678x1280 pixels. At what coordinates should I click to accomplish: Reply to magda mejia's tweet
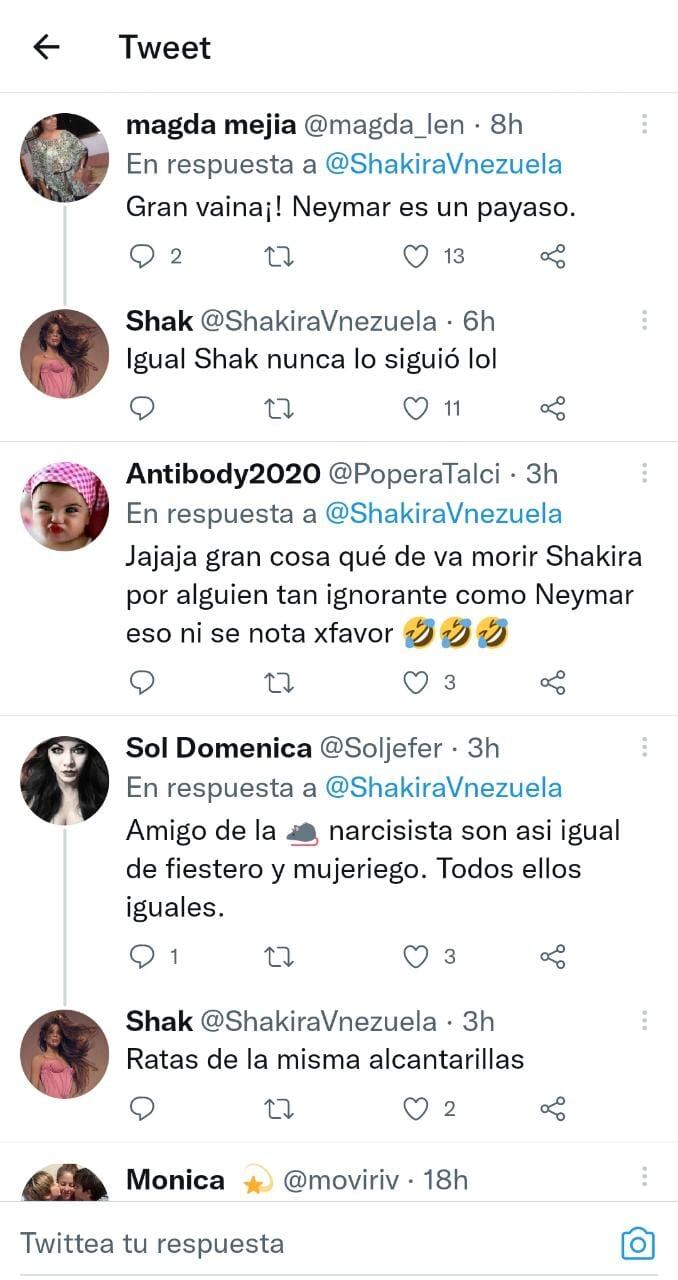click(144, 257)
